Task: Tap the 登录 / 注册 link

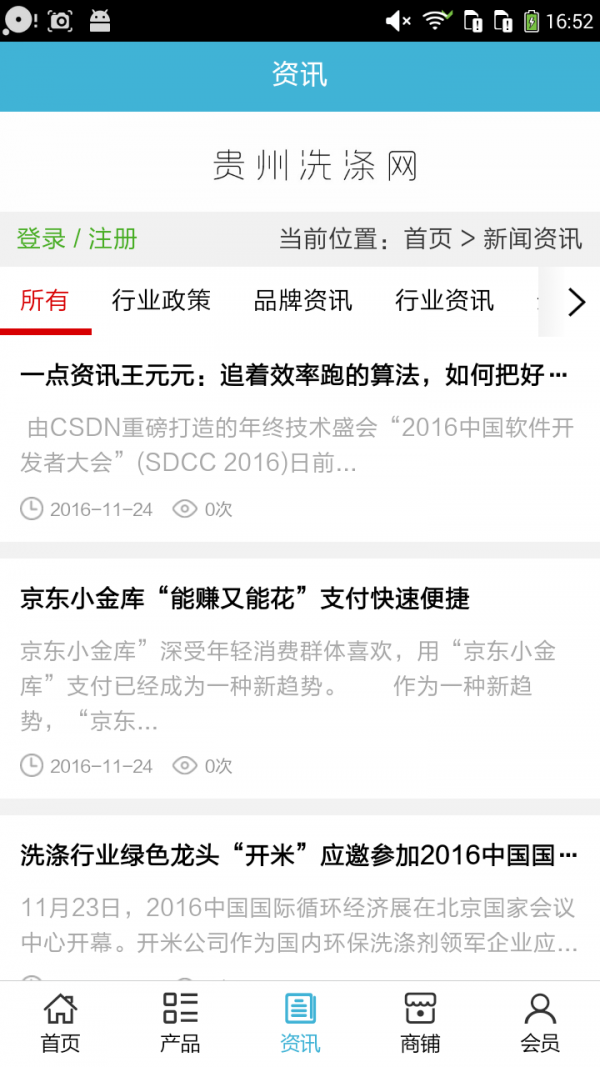Action: tap(77, 239)
